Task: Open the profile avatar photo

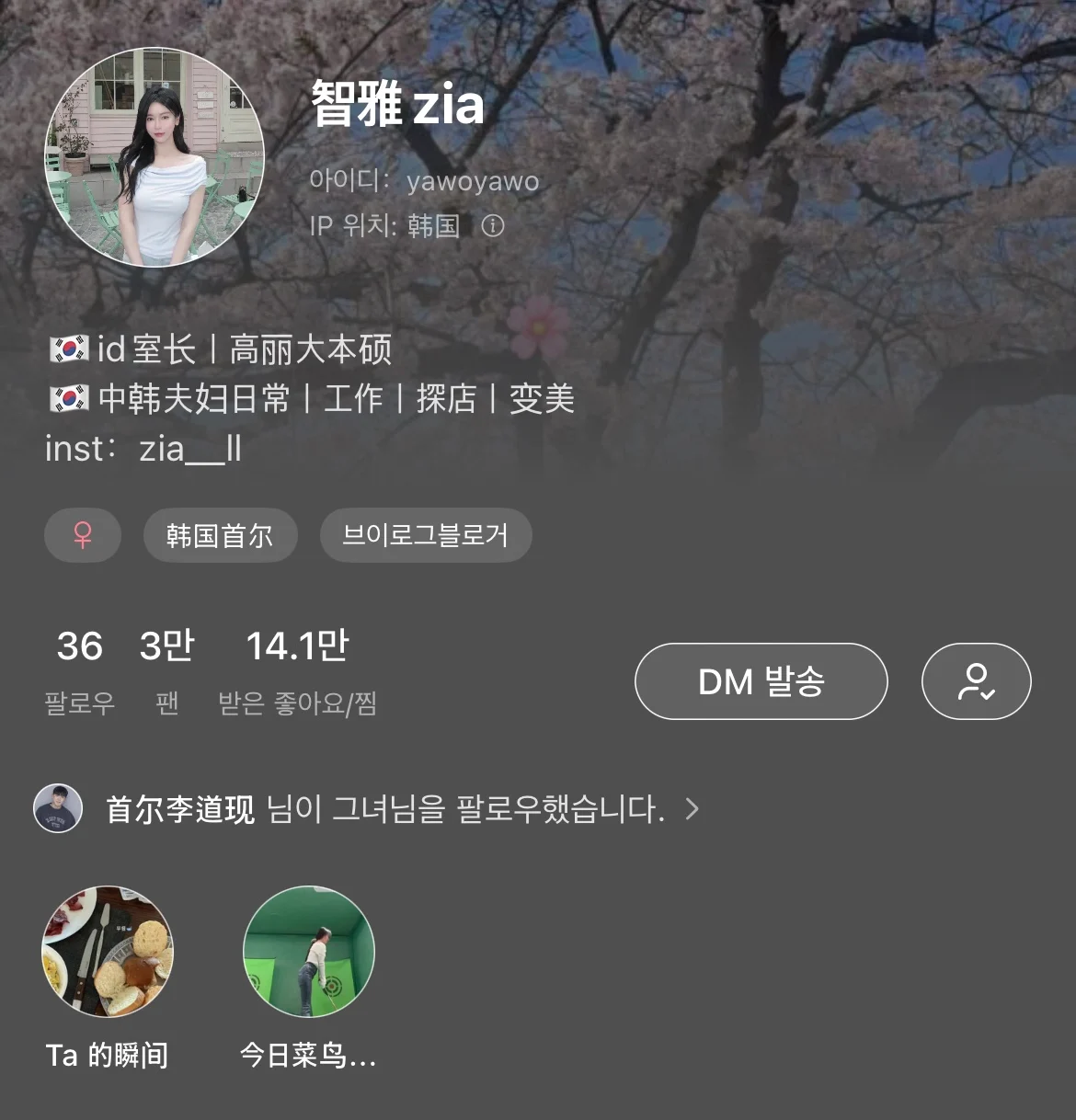Action: pyautogui.click(x=155, y=158)
